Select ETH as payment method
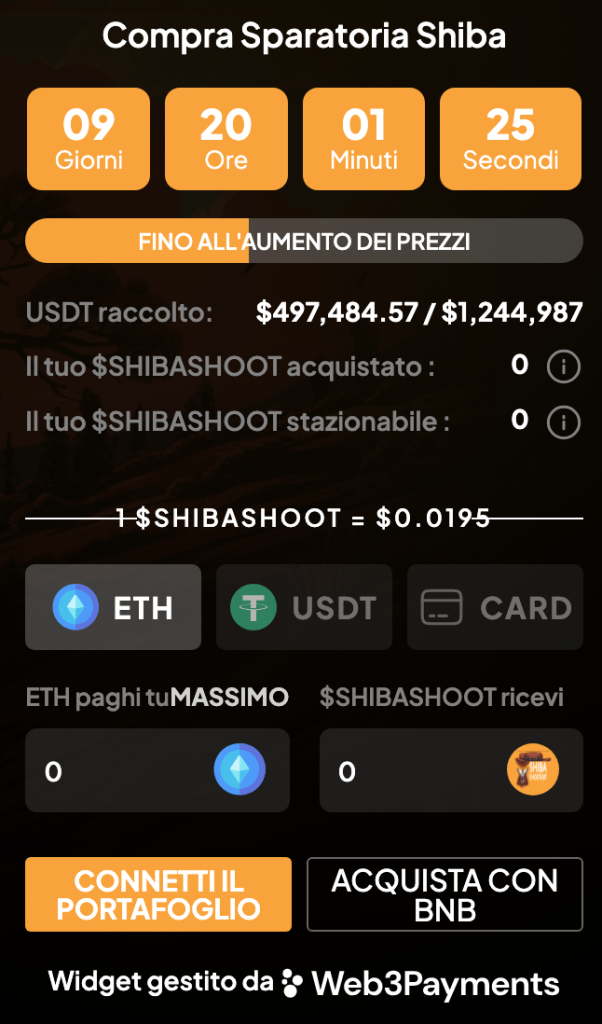Image resolution: width=602 pixels, height=1024 pixels. (x=113, y=607)
